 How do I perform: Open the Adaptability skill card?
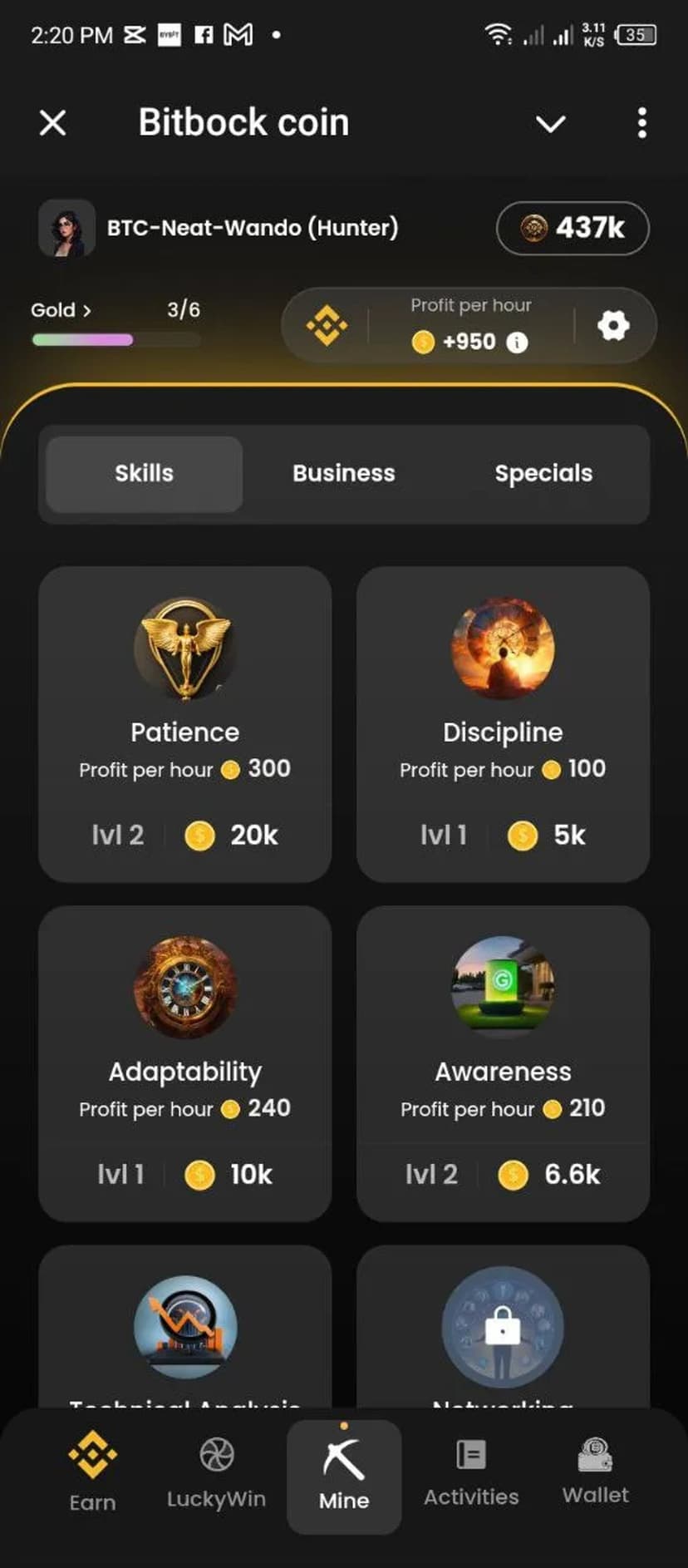coord(184,1063)
